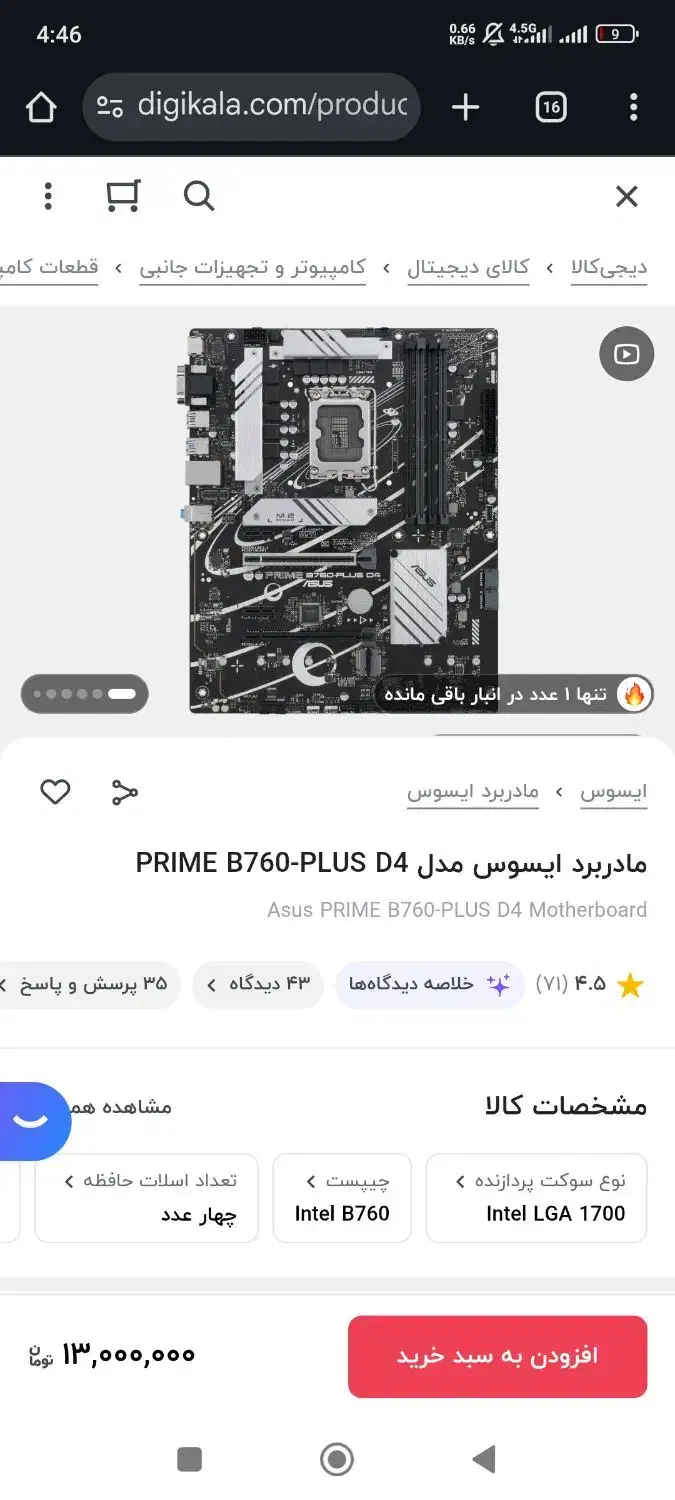
Task: Open the page's three-dot options menu
Action: click(48, 196)
